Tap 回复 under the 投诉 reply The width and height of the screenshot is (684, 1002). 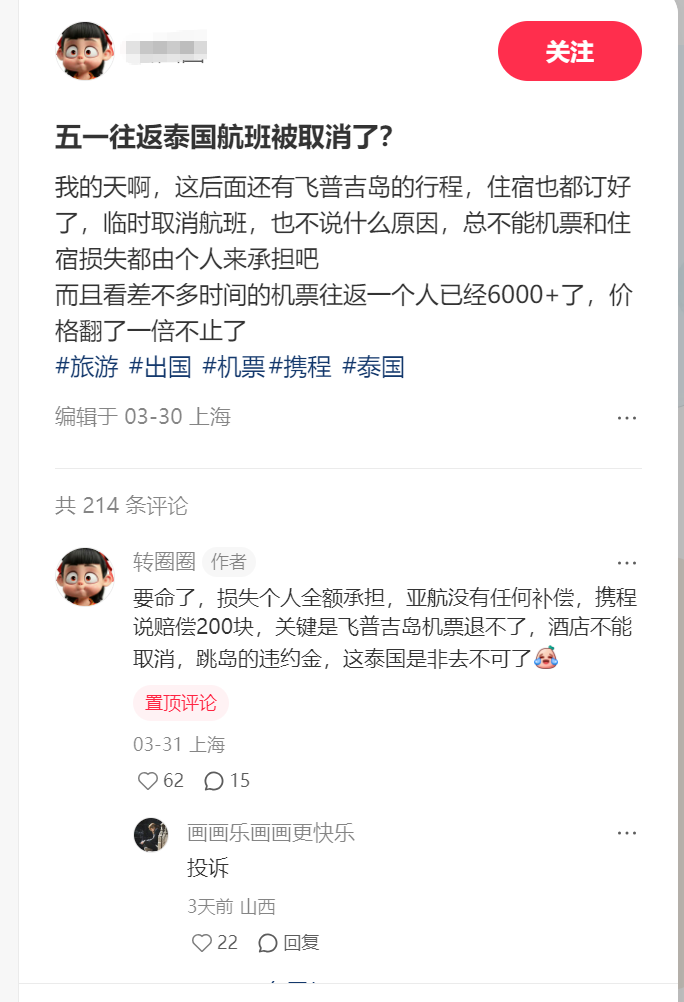[x=289, y=943]
